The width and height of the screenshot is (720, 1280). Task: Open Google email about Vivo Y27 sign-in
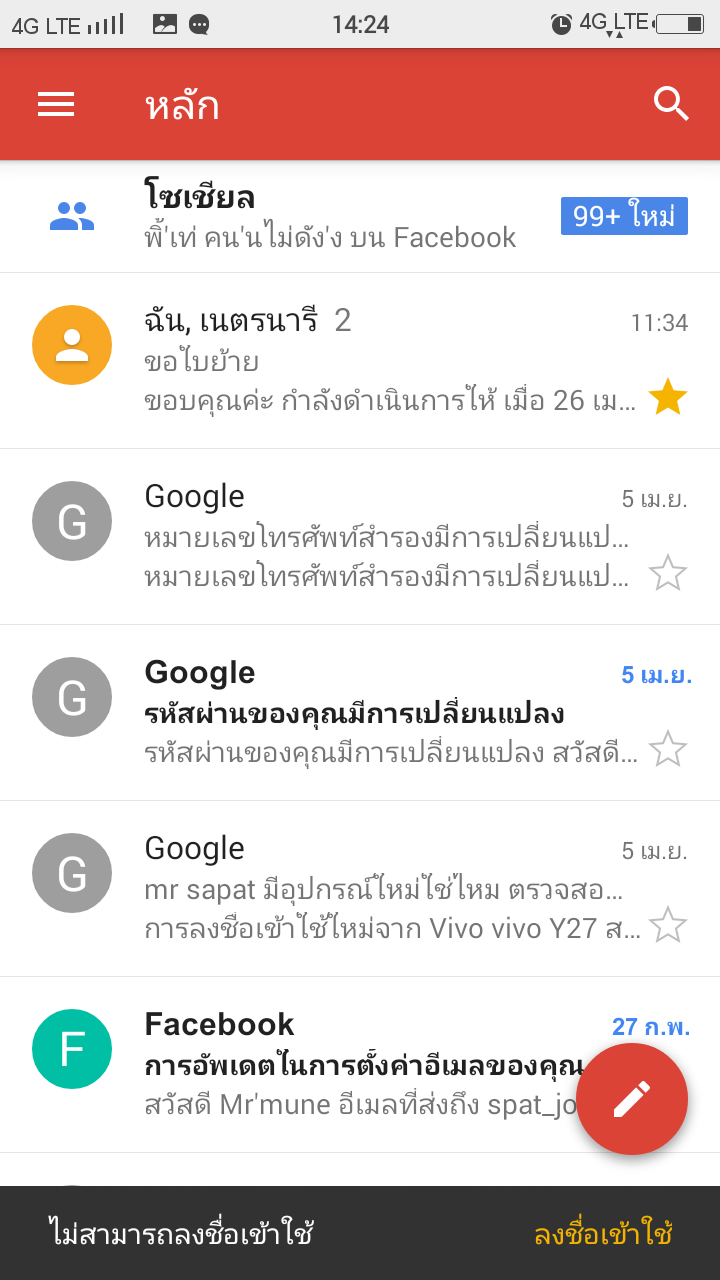360,889
